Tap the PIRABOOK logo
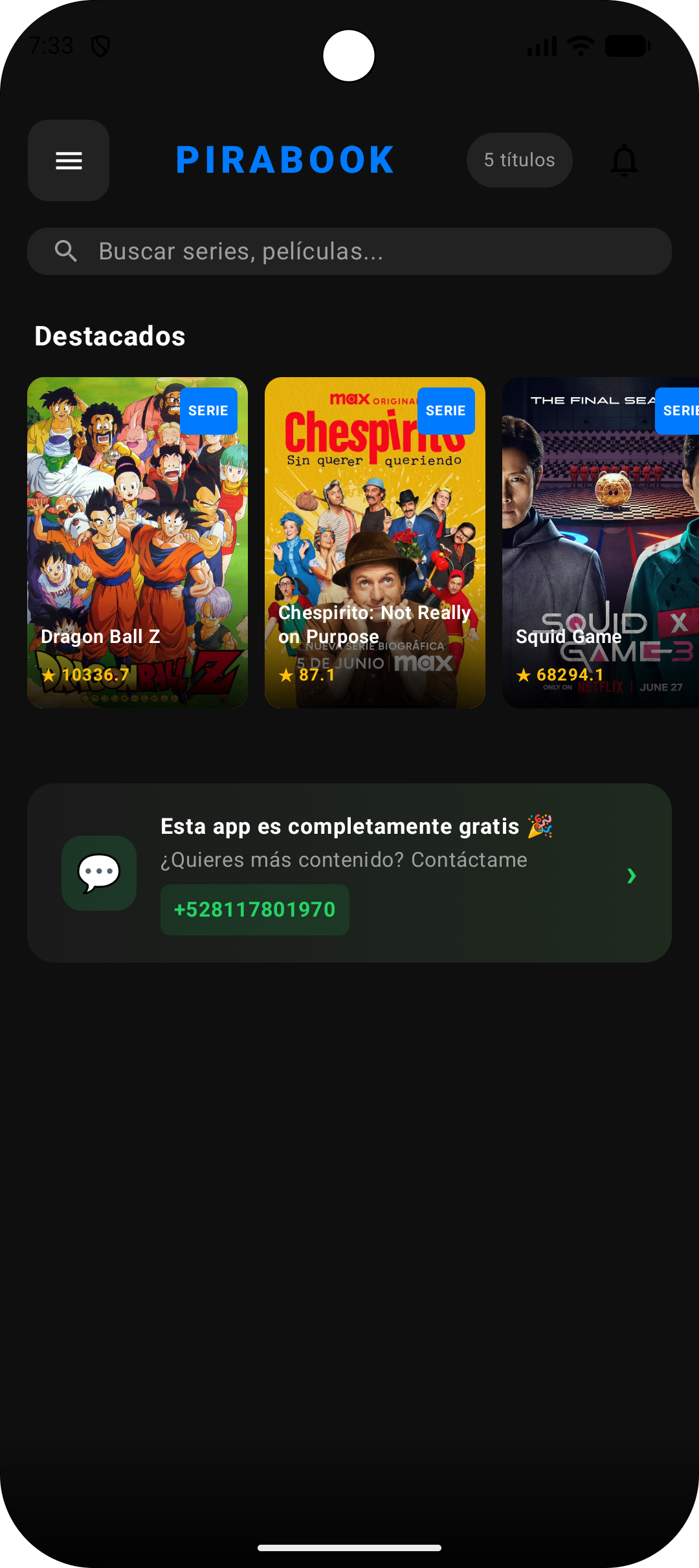Screen dimensions: 699x1568 pos(285,160)
